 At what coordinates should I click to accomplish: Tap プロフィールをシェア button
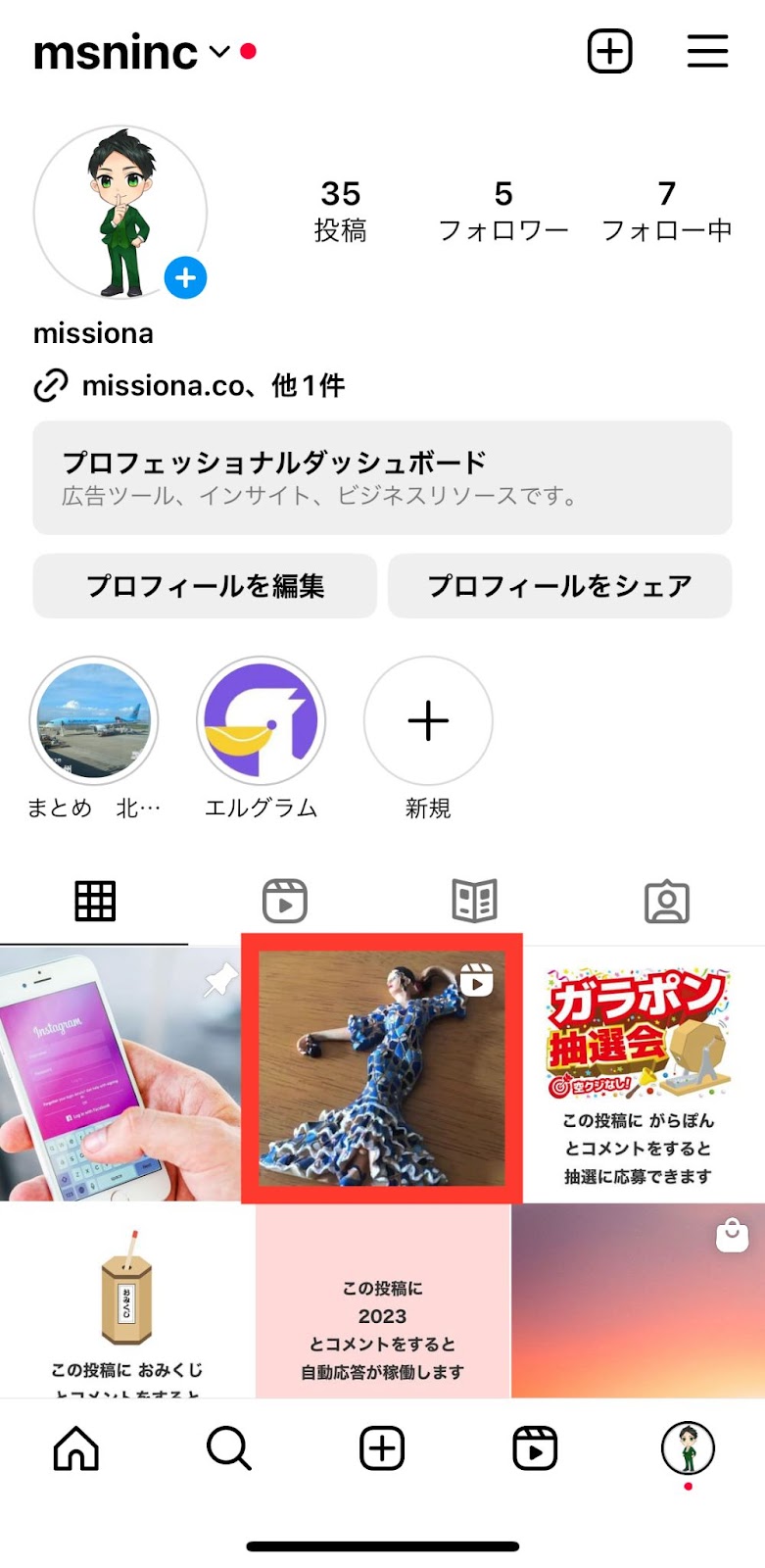click(x=559, y=586)
